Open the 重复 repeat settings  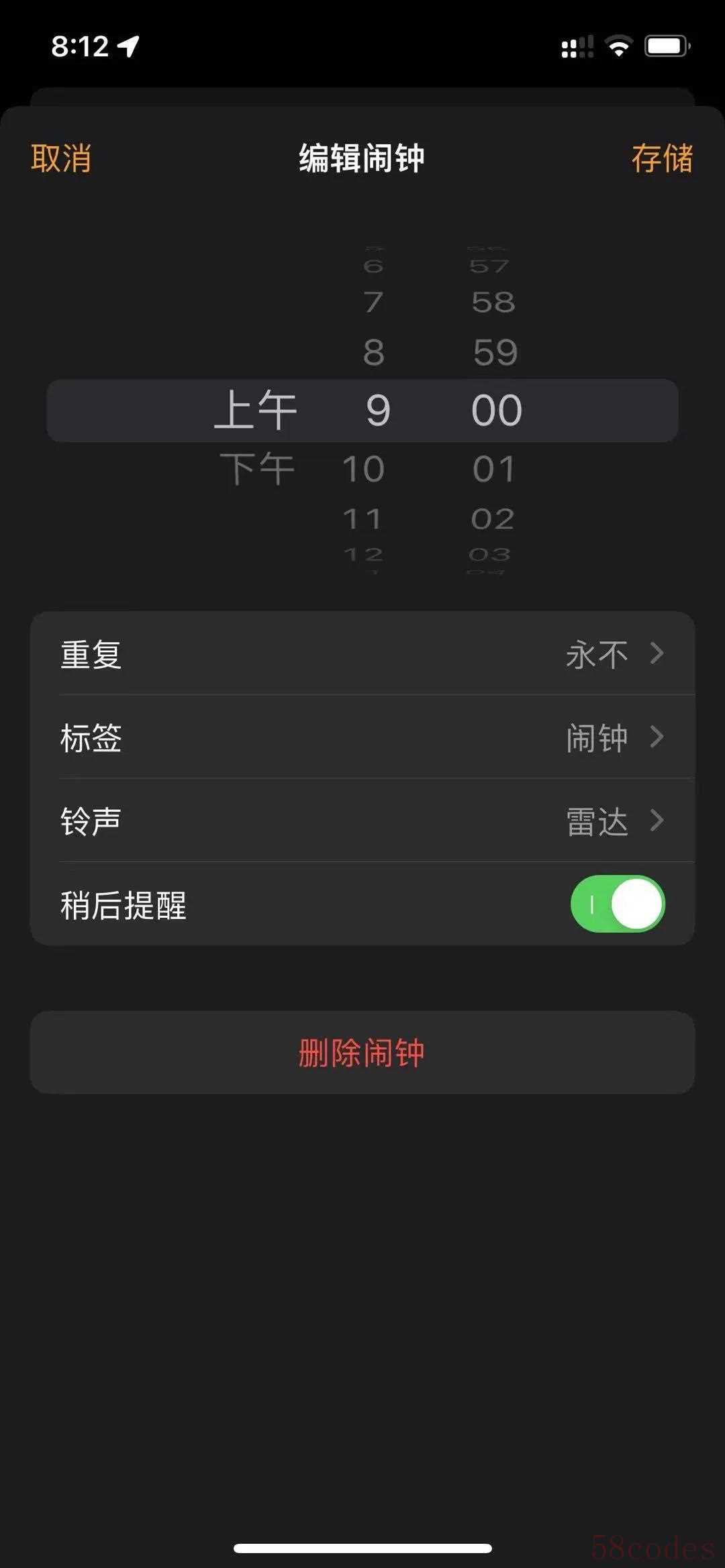[362, 654]
